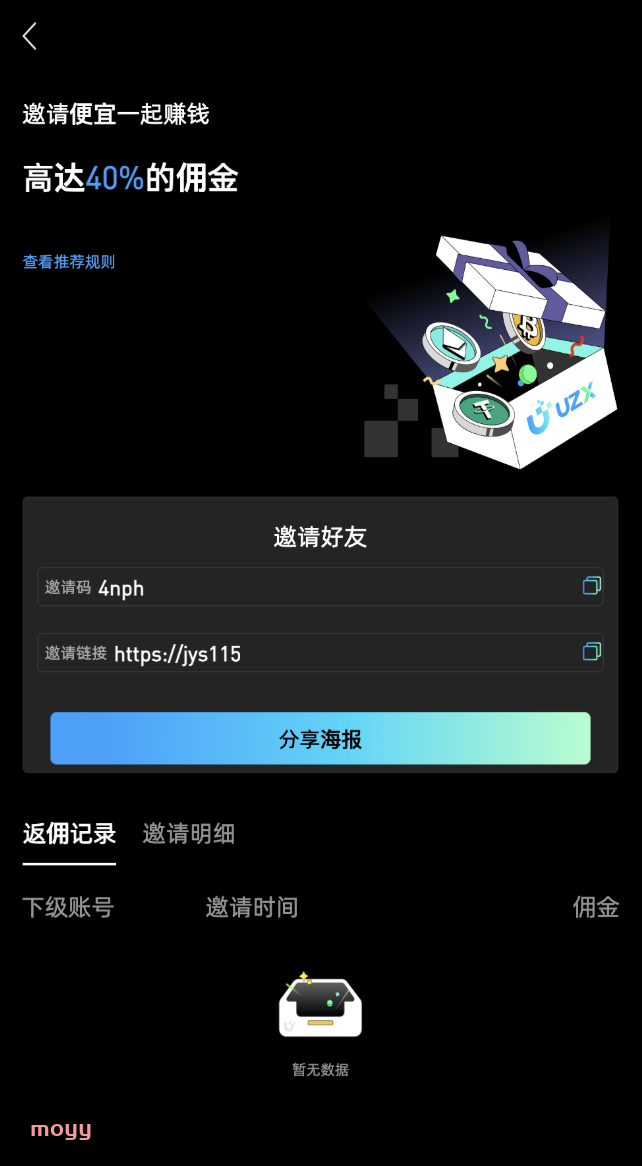Copy the invitation code 4nph
Screen dimensions: 642x1166
pos(591,586)
